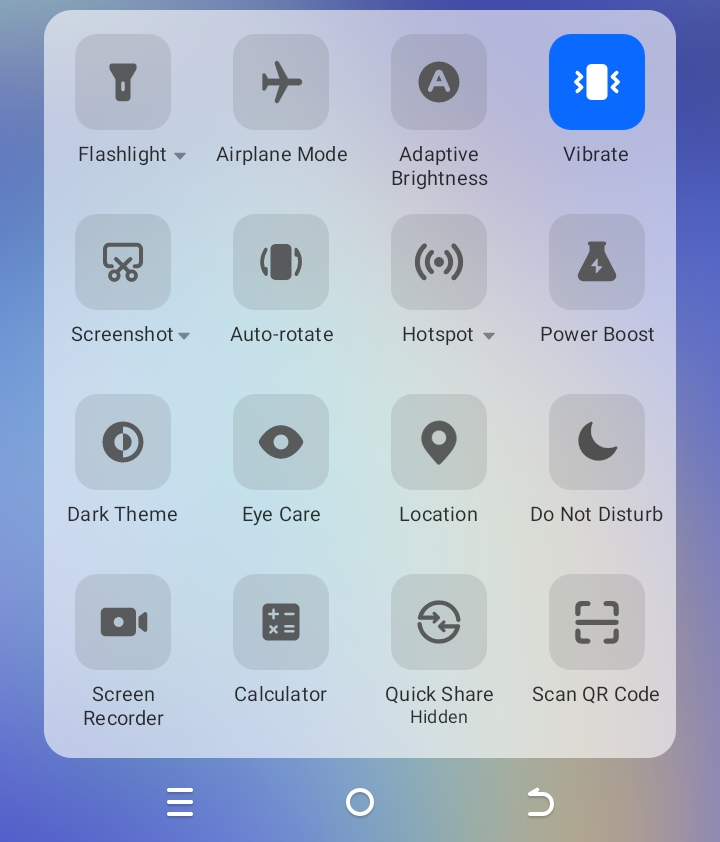Start the Screen Recorder
The height and width of the screenshot is (842, 720).
(123, 622)
